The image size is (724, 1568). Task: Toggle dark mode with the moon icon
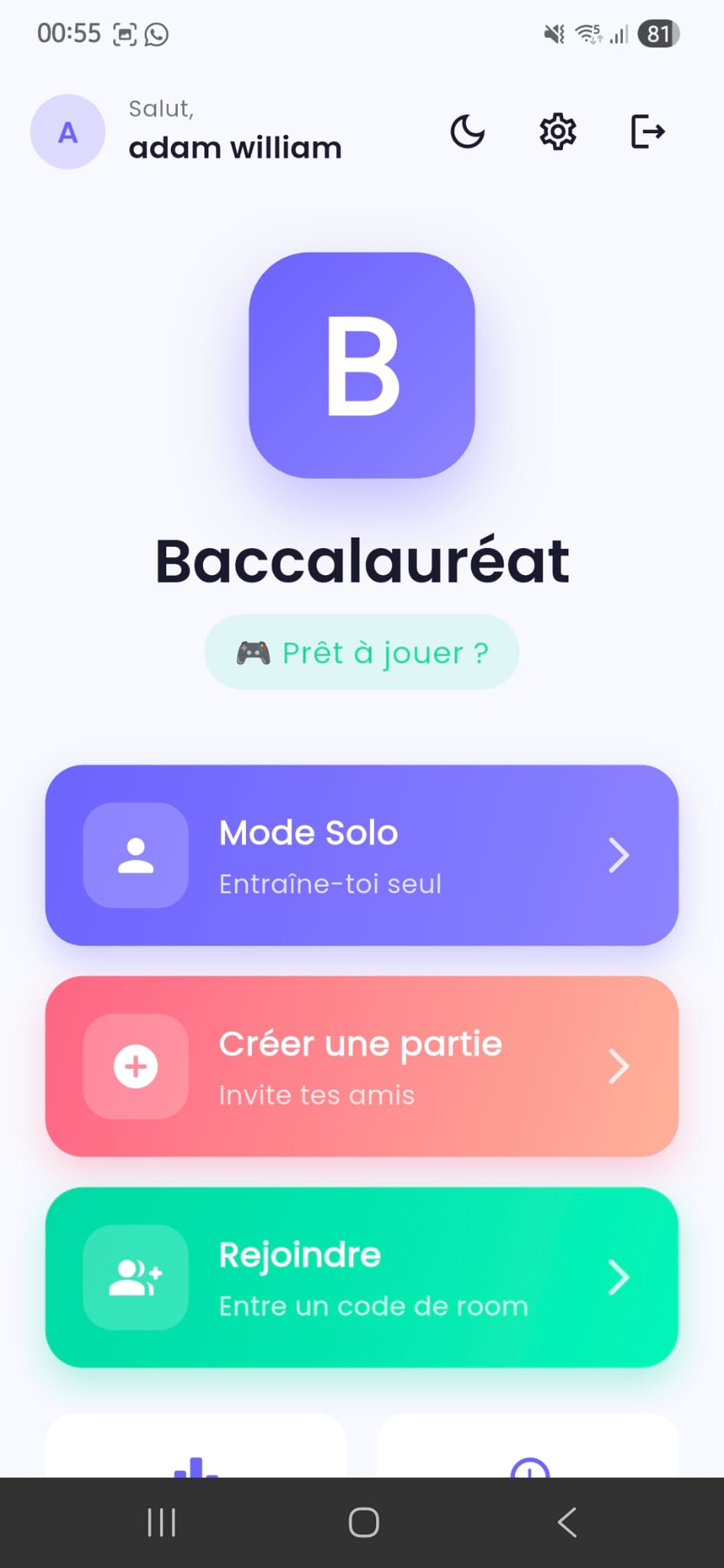tap(467, 131)
